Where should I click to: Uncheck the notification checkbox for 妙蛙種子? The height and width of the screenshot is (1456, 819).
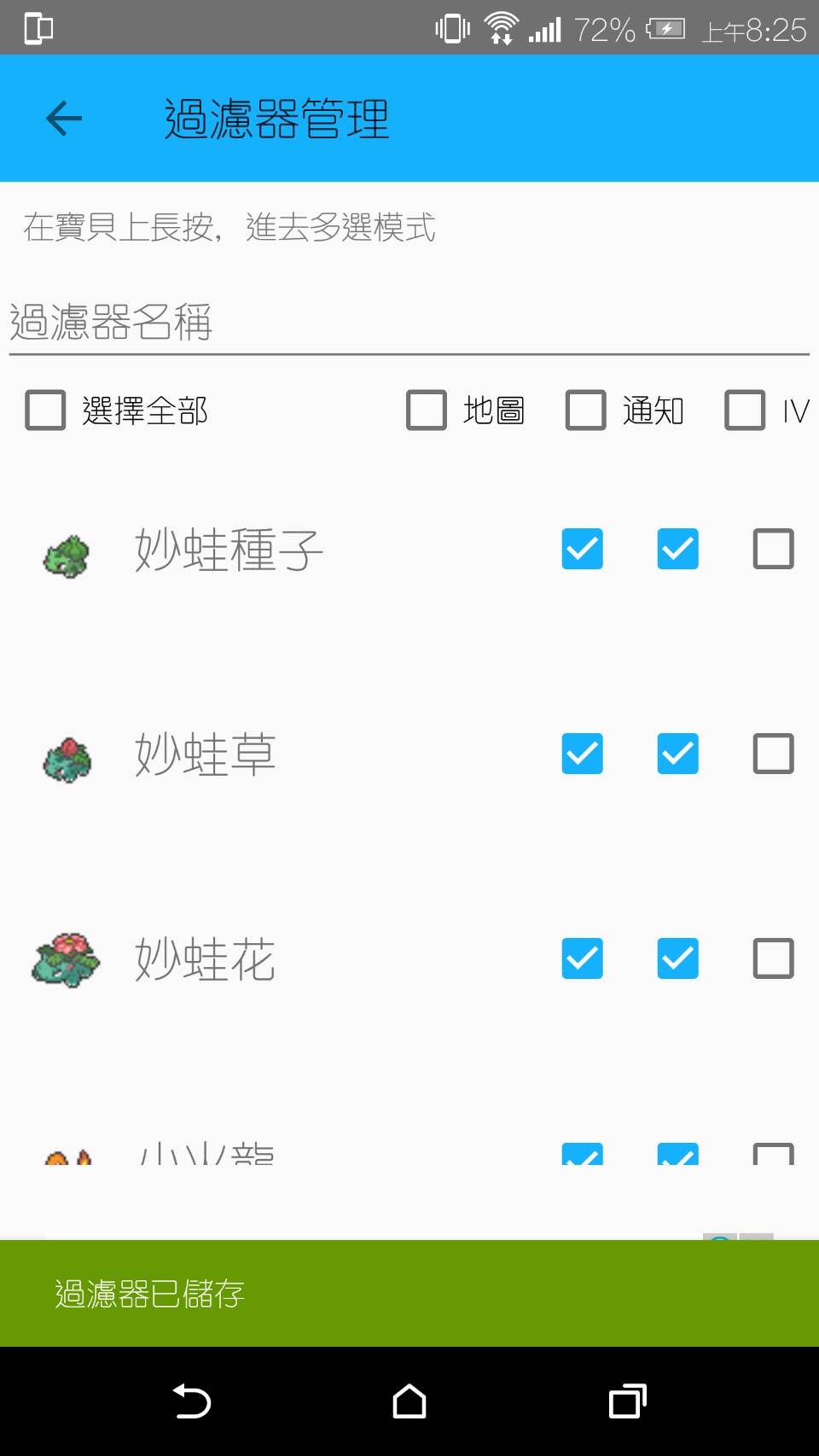click(x=678, y=549)
